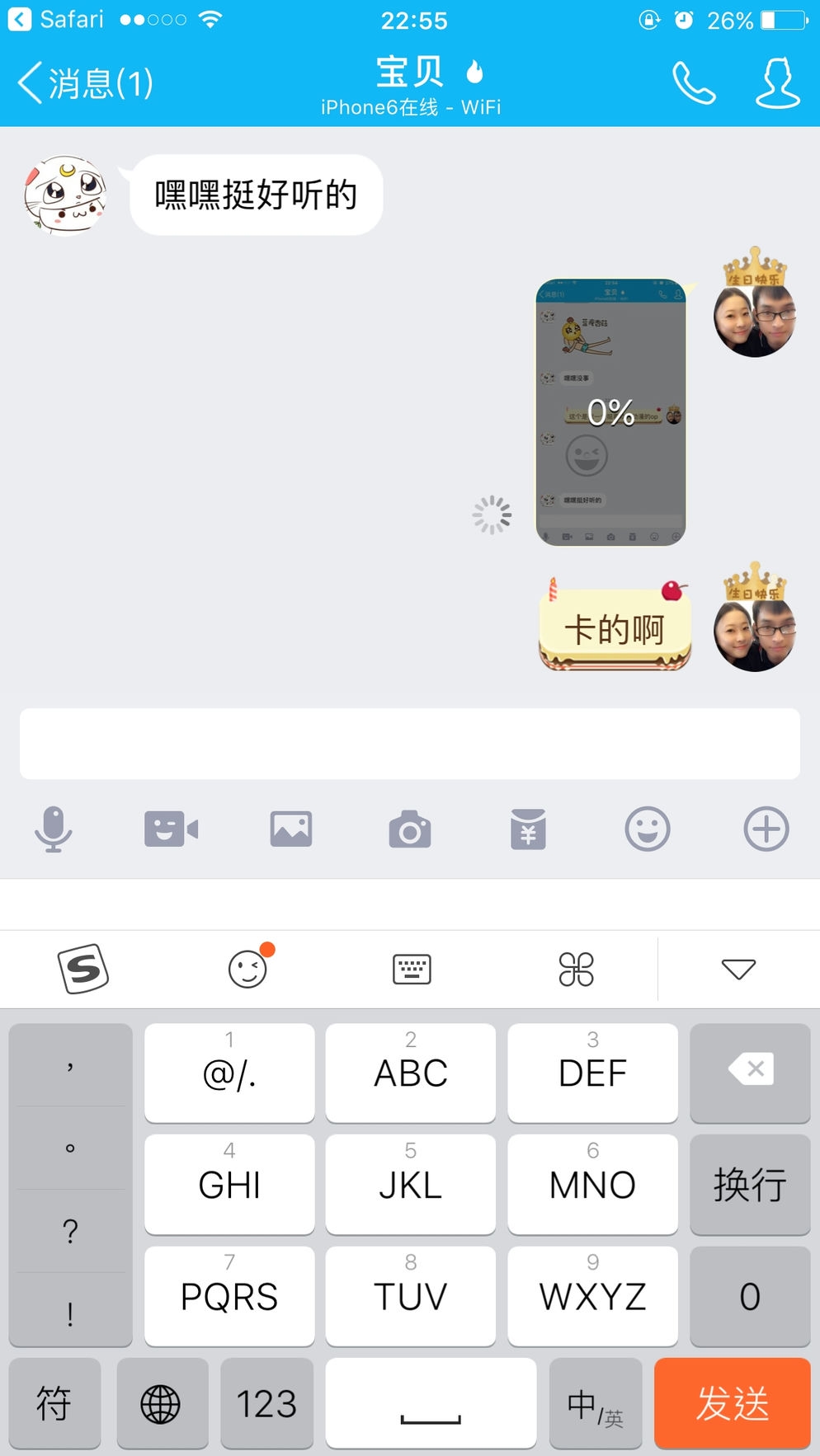Screen dimensions: 820x1456
Task: Open the camera to take a photo
Action: point(410,829)
